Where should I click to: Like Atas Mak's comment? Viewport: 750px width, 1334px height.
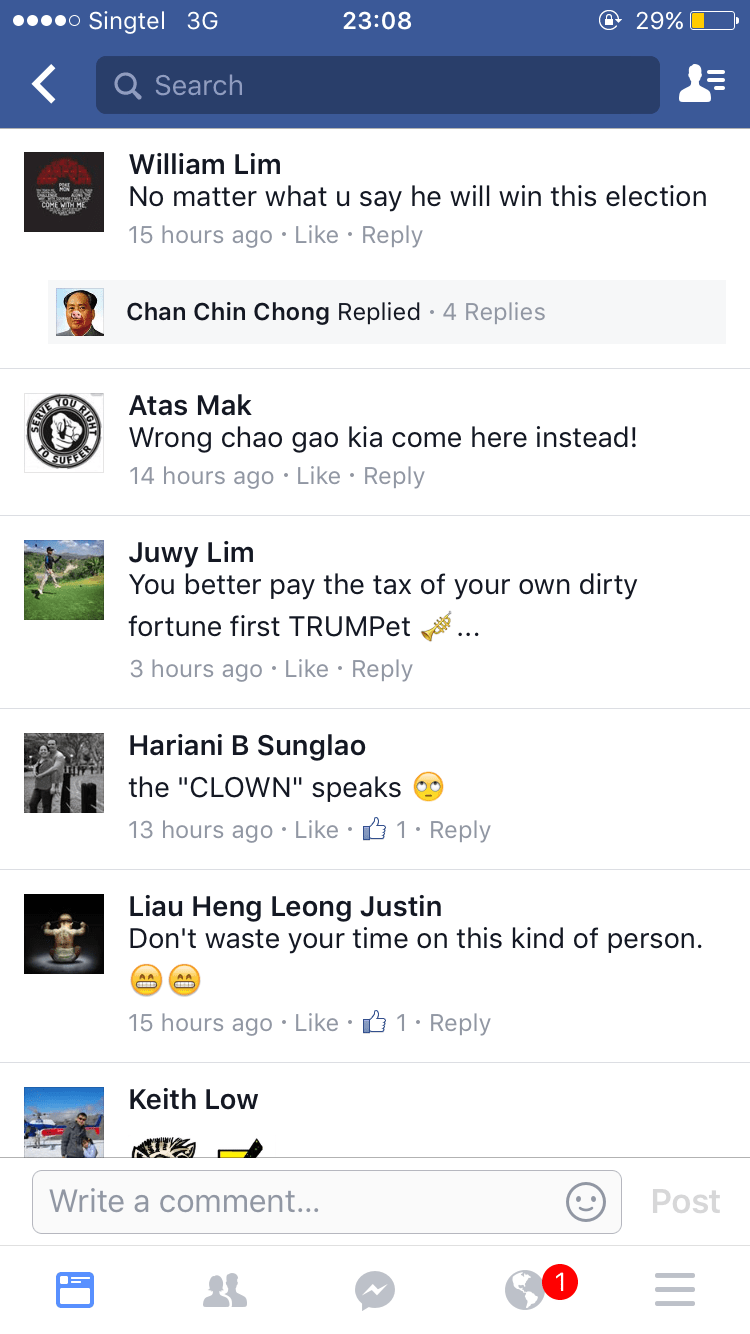pyautogui.click(x=318, y=476)
